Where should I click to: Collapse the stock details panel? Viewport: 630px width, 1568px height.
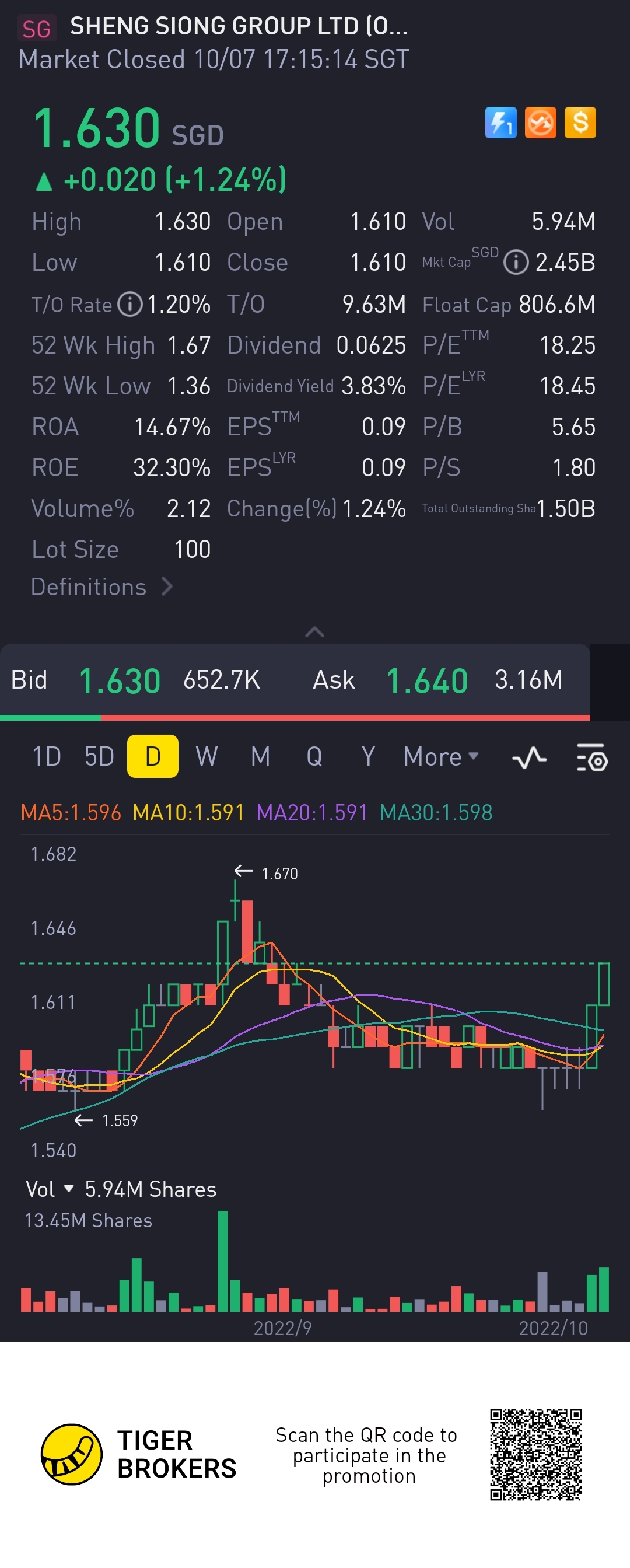coord(314,632)
